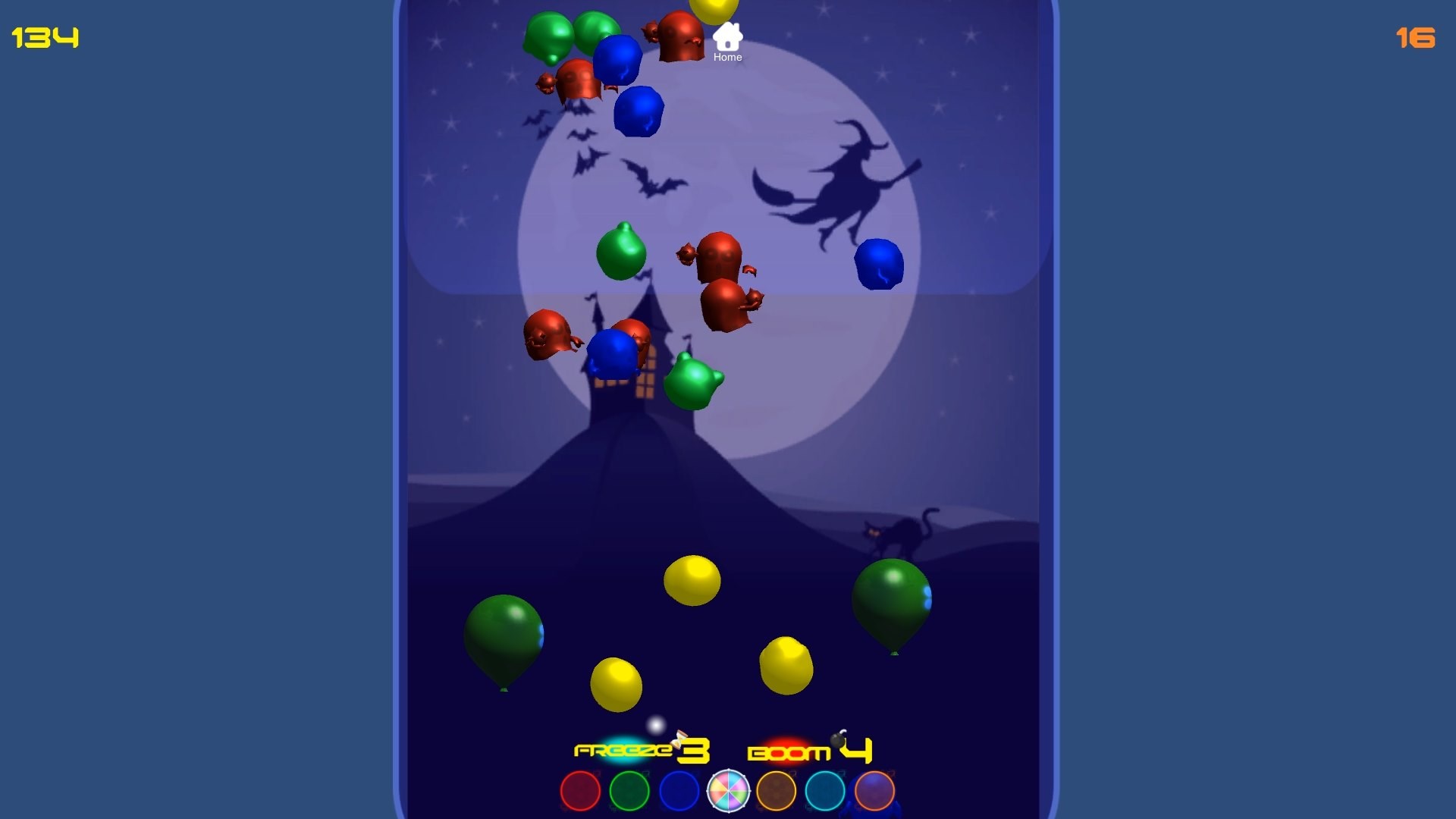Select the dark blue color circle

point(679,791)
